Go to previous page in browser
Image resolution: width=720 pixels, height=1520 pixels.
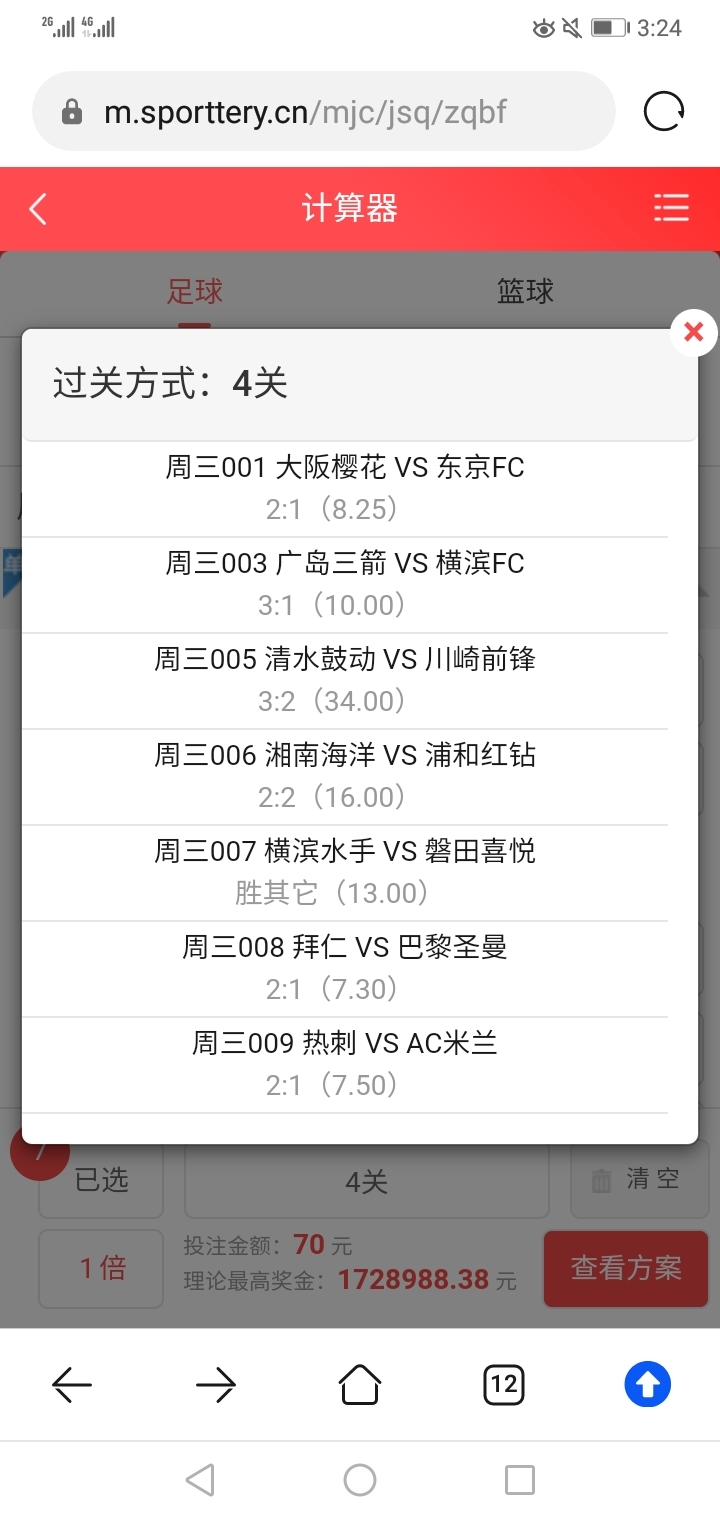(x=72, y=1385)
